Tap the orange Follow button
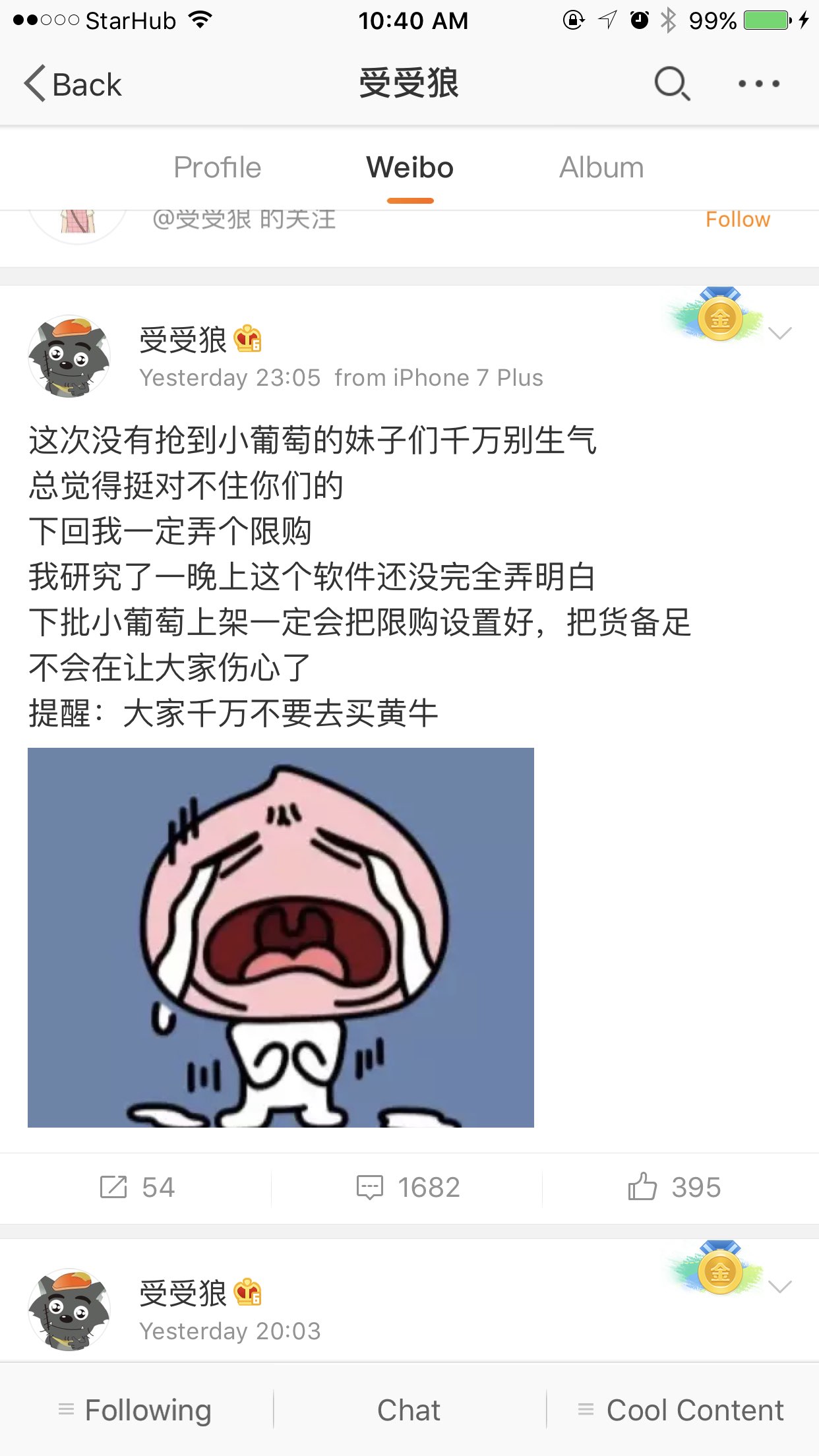Image resolution: width=819 pixels, height=1456 pixels. tap(737, 220)
